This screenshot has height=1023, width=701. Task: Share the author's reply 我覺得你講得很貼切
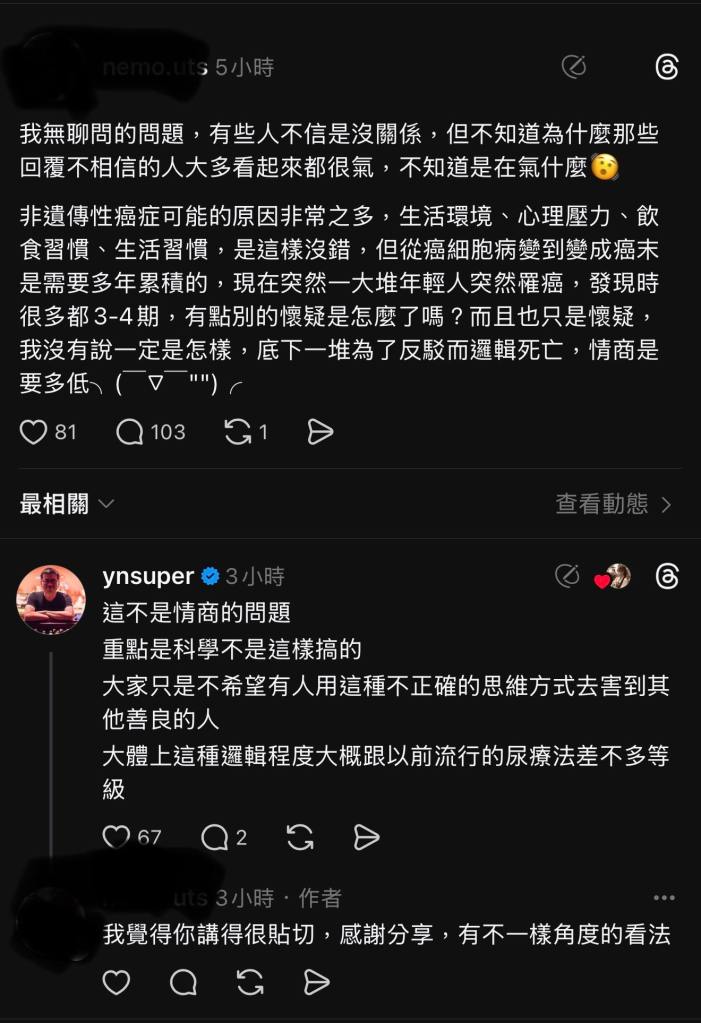click(x=317, y=983)
